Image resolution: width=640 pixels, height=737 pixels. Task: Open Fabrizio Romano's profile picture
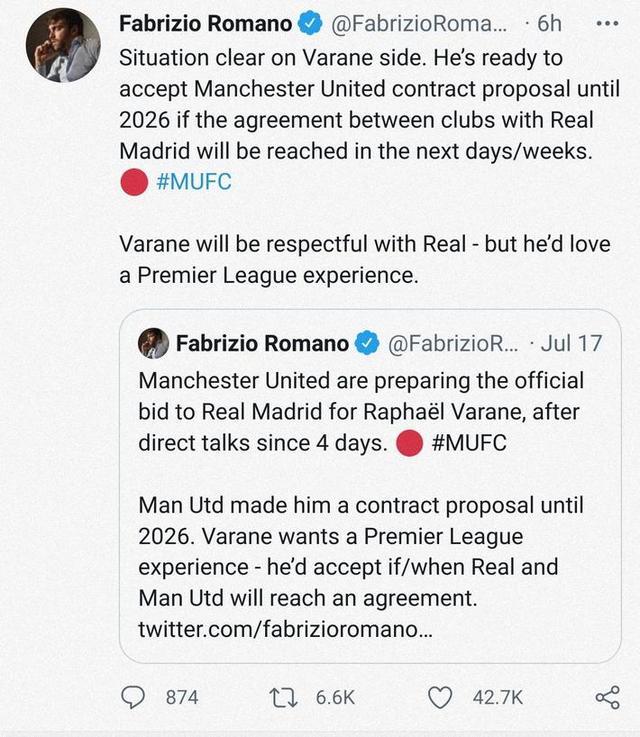[62, 45]
